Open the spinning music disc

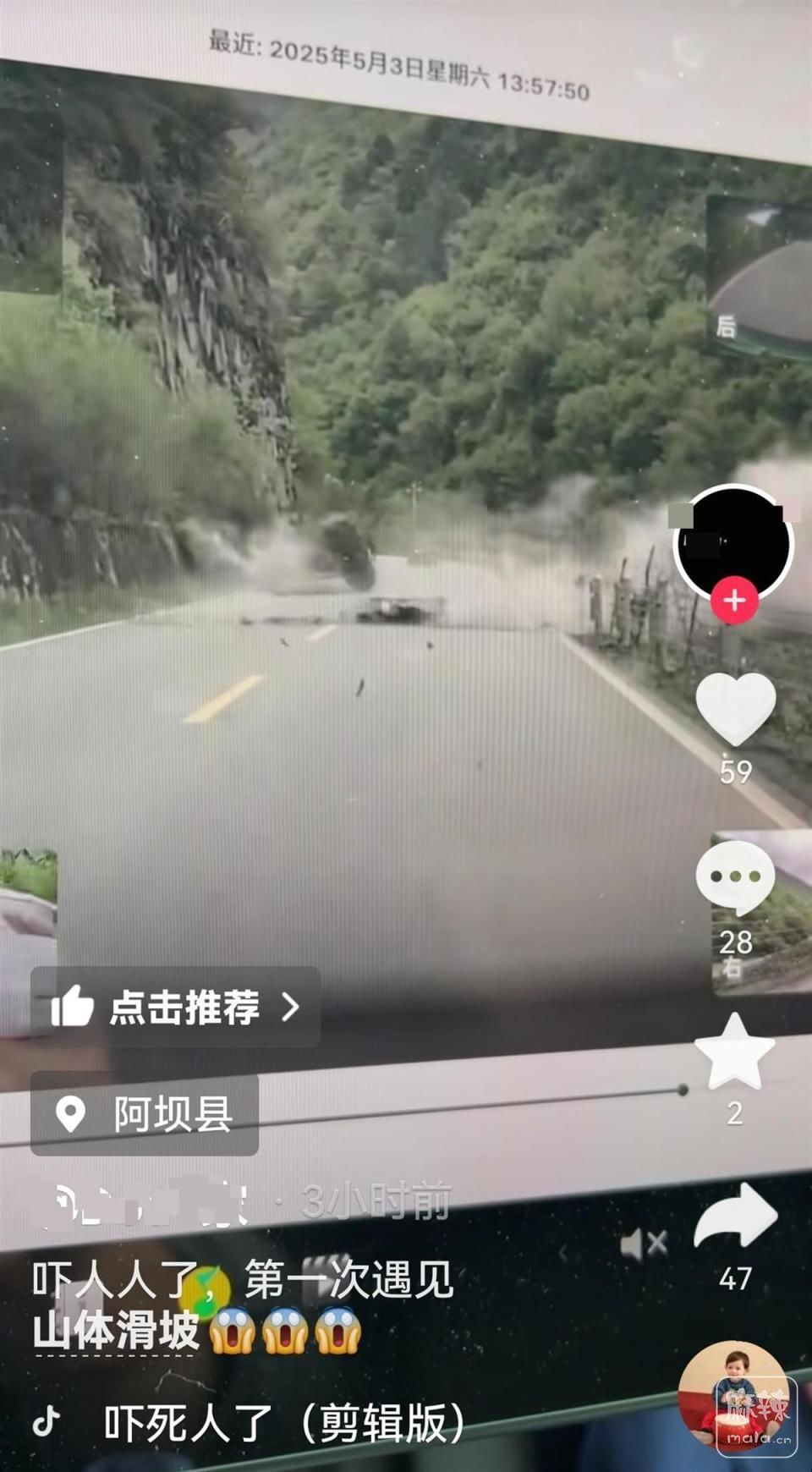(732, 1396)
